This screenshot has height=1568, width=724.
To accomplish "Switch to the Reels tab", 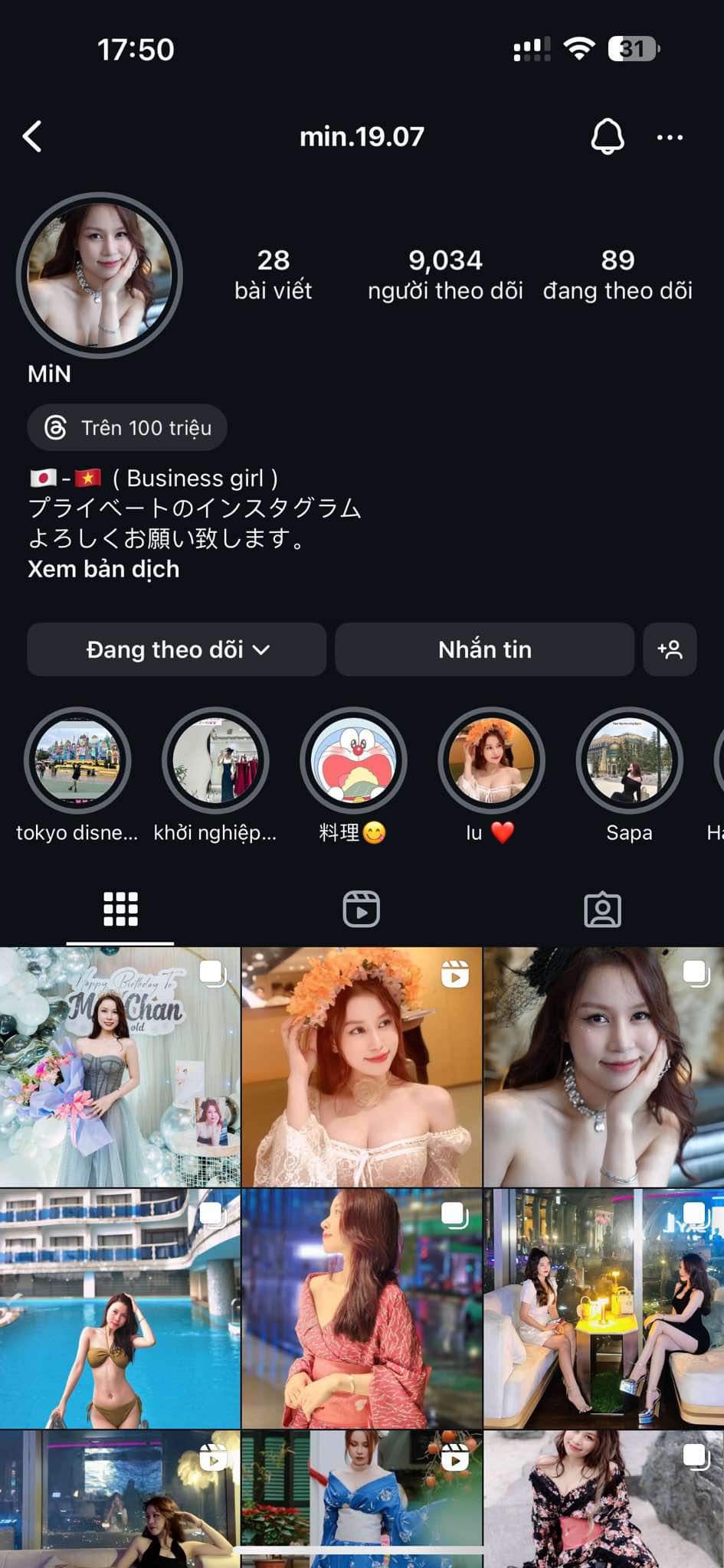I will point(361,910).
